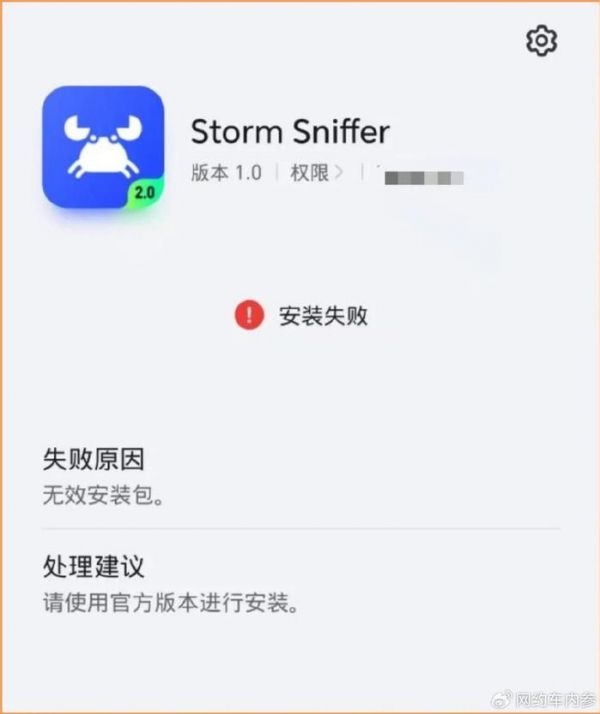Open the installer settings gear
600x714 pixels.
[x=541, y=40]
